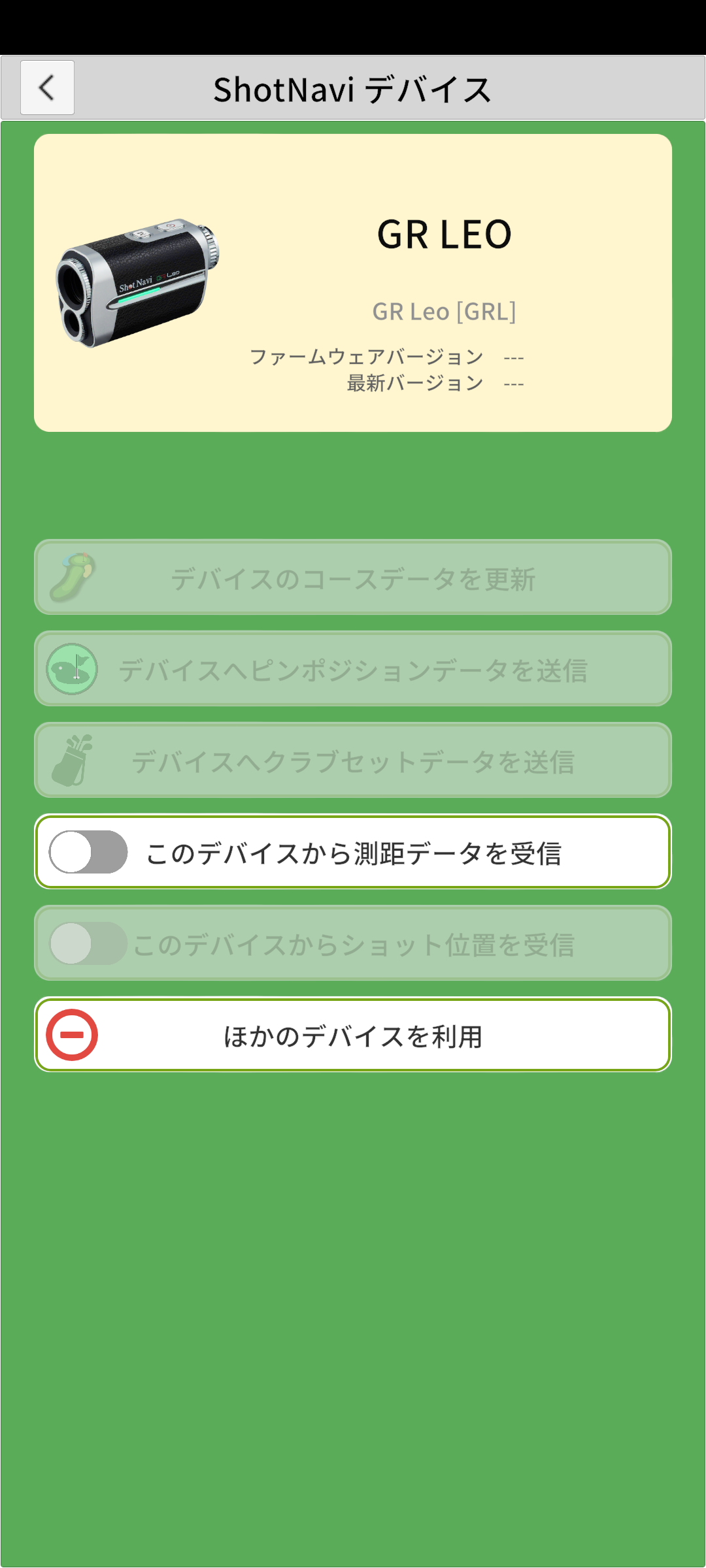This screenshot has height=1568, width=706.
Task: Select the GR Leo [GRL] device label
Action: click(x=445, y=312)
